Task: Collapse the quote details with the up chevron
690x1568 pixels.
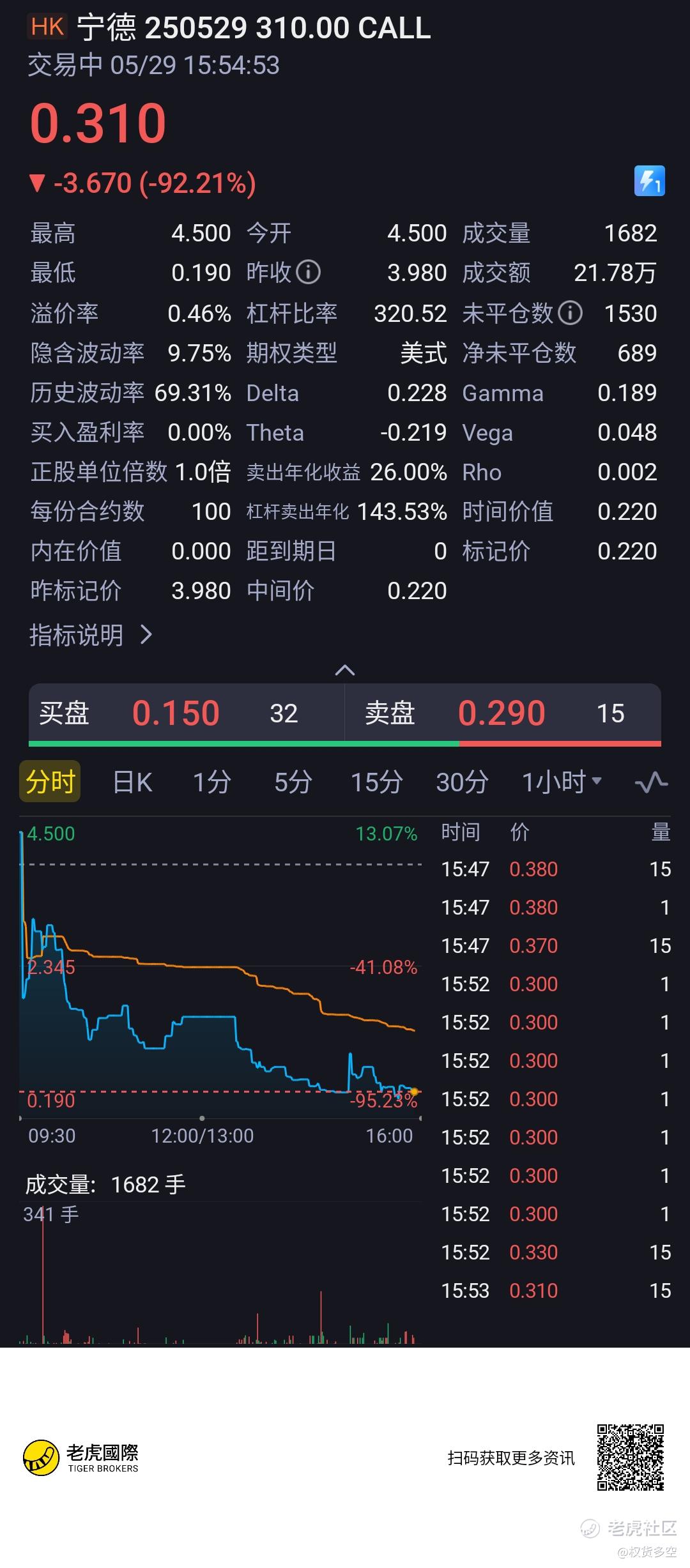Action: [345, 670]
